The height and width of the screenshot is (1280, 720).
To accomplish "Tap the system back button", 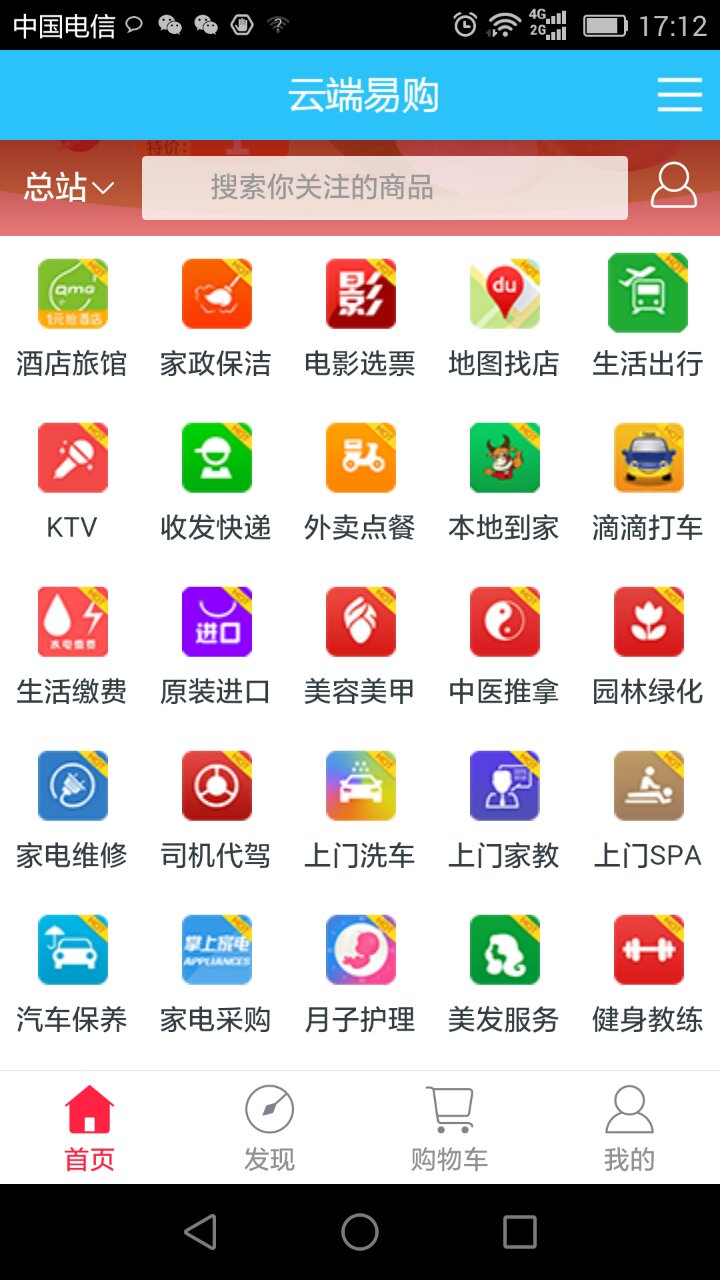I will [x=200, y=1232].
